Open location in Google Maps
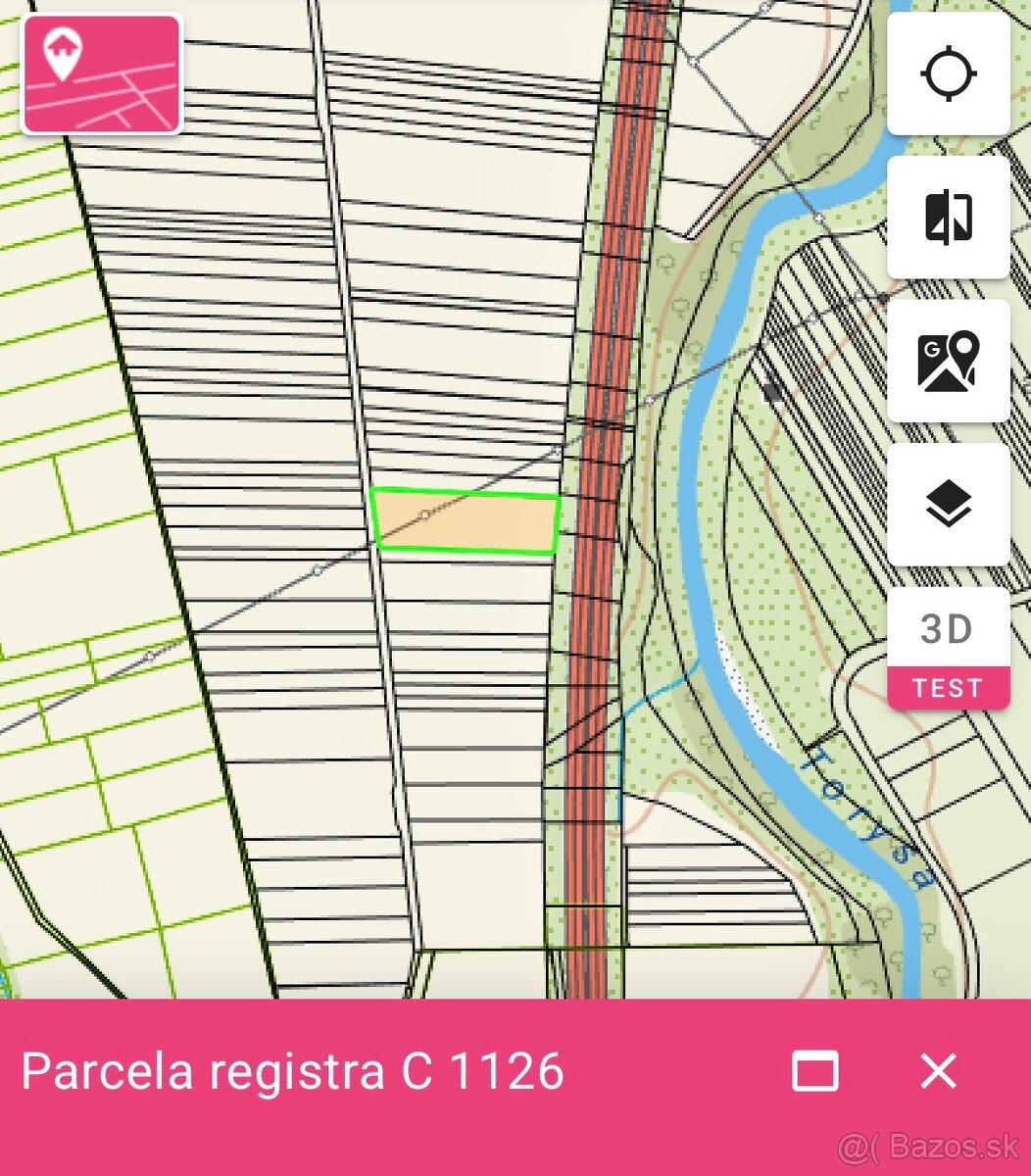 (948, 362)
